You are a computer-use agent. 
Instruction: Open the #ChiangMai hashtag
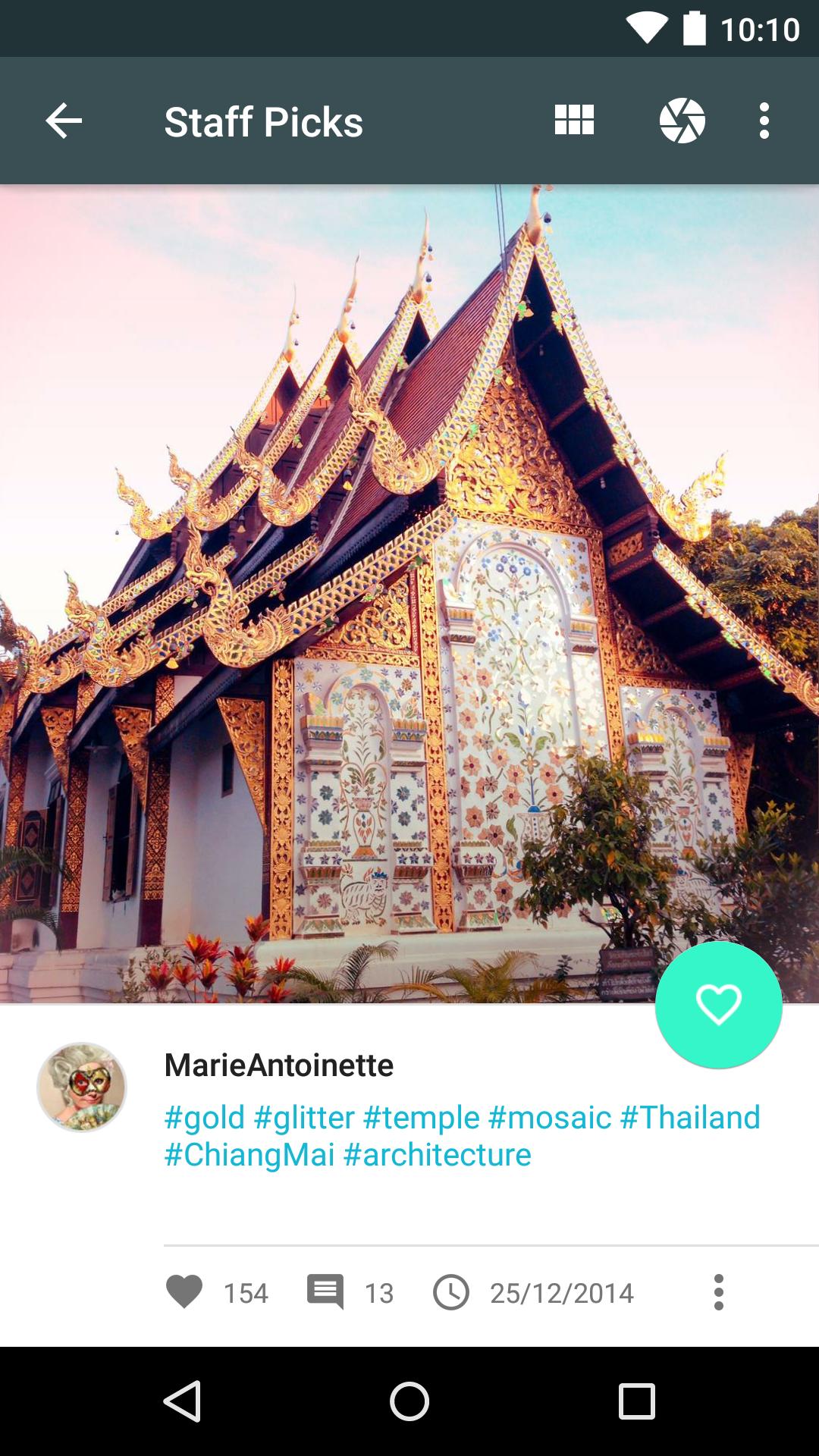click(249, 1155)
